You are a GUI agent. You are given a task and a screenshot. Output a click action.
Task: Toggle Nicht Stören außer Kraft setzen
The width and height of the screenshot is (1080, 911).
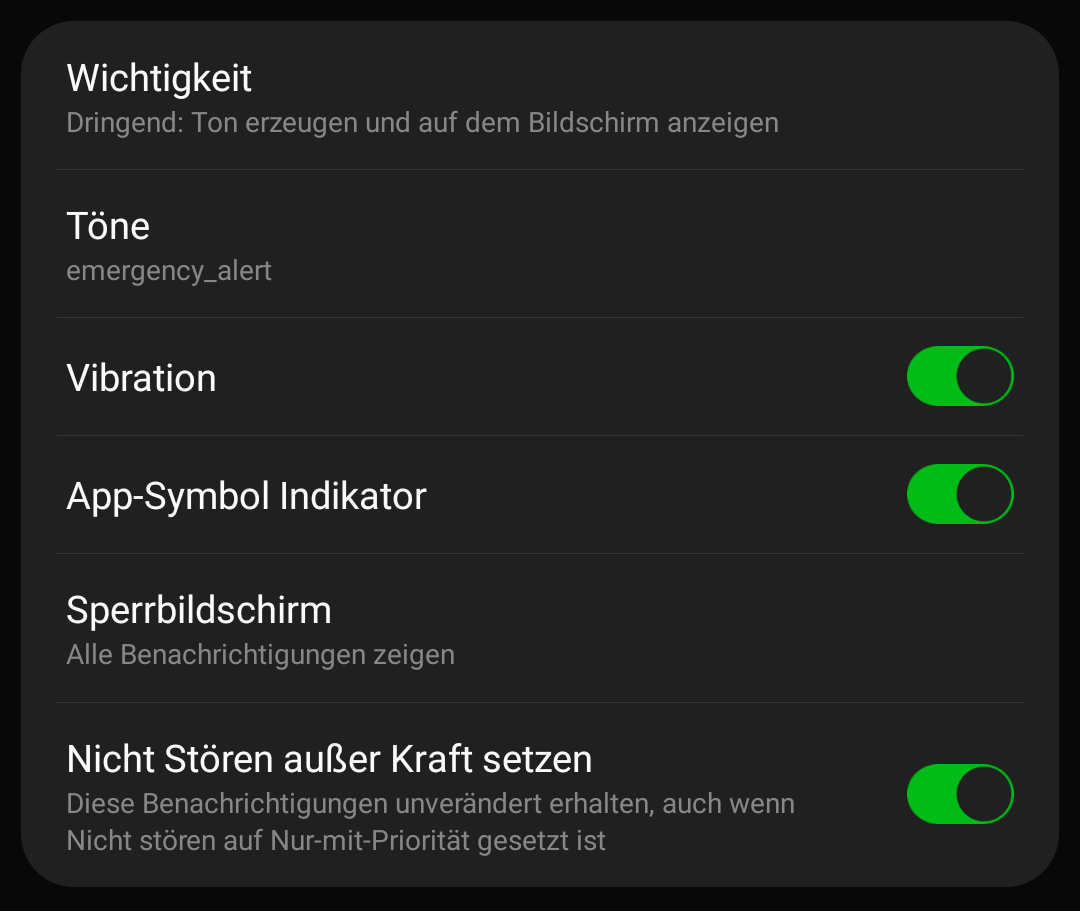click(x=959, y=795)
